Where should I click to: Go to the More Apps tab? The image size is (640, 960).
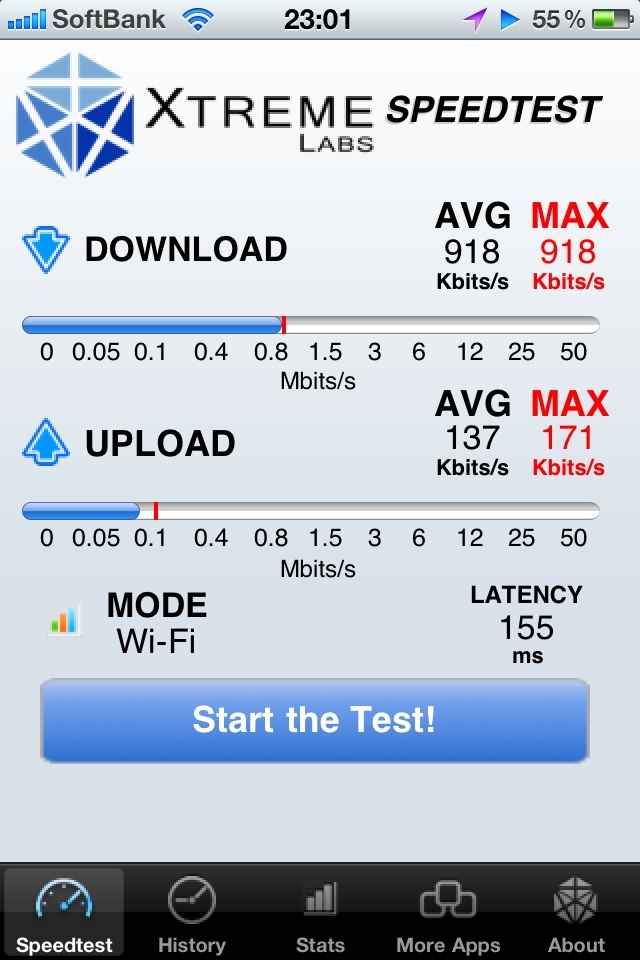(x=448, y=914)
